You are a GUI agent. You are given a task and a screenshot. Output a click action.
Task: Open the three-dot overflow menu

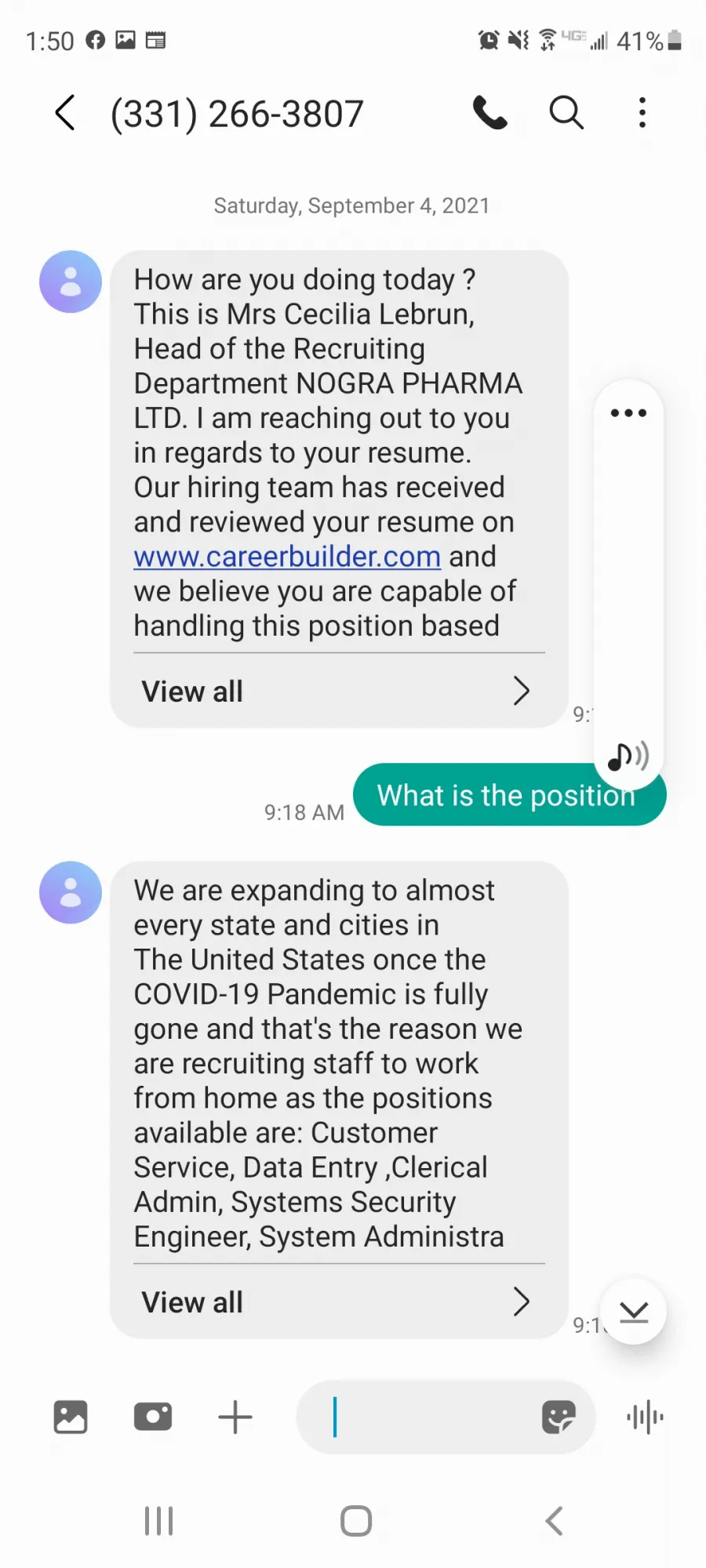point(642,113)
